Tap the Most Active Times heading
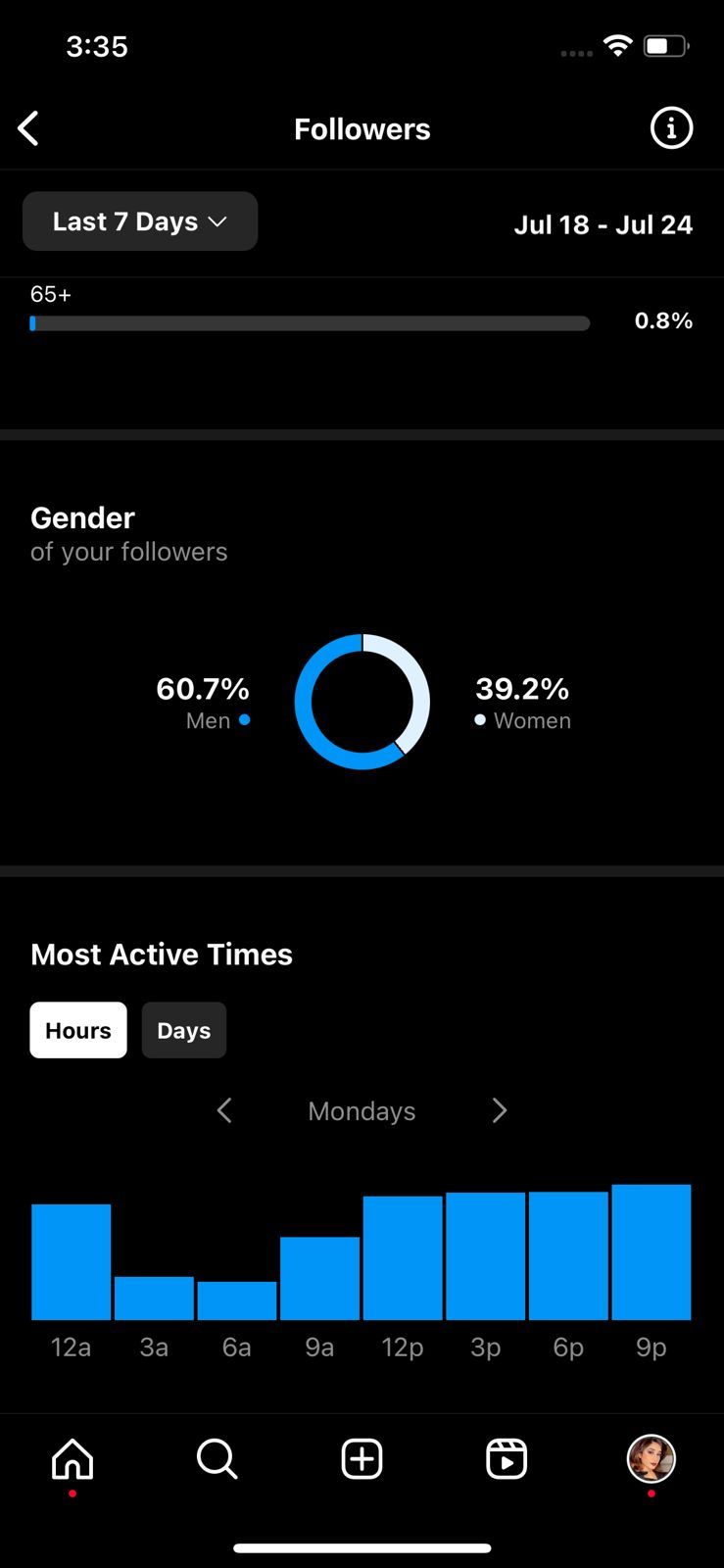The width and height of the screenshot is (724, 1568). point(161,954)
